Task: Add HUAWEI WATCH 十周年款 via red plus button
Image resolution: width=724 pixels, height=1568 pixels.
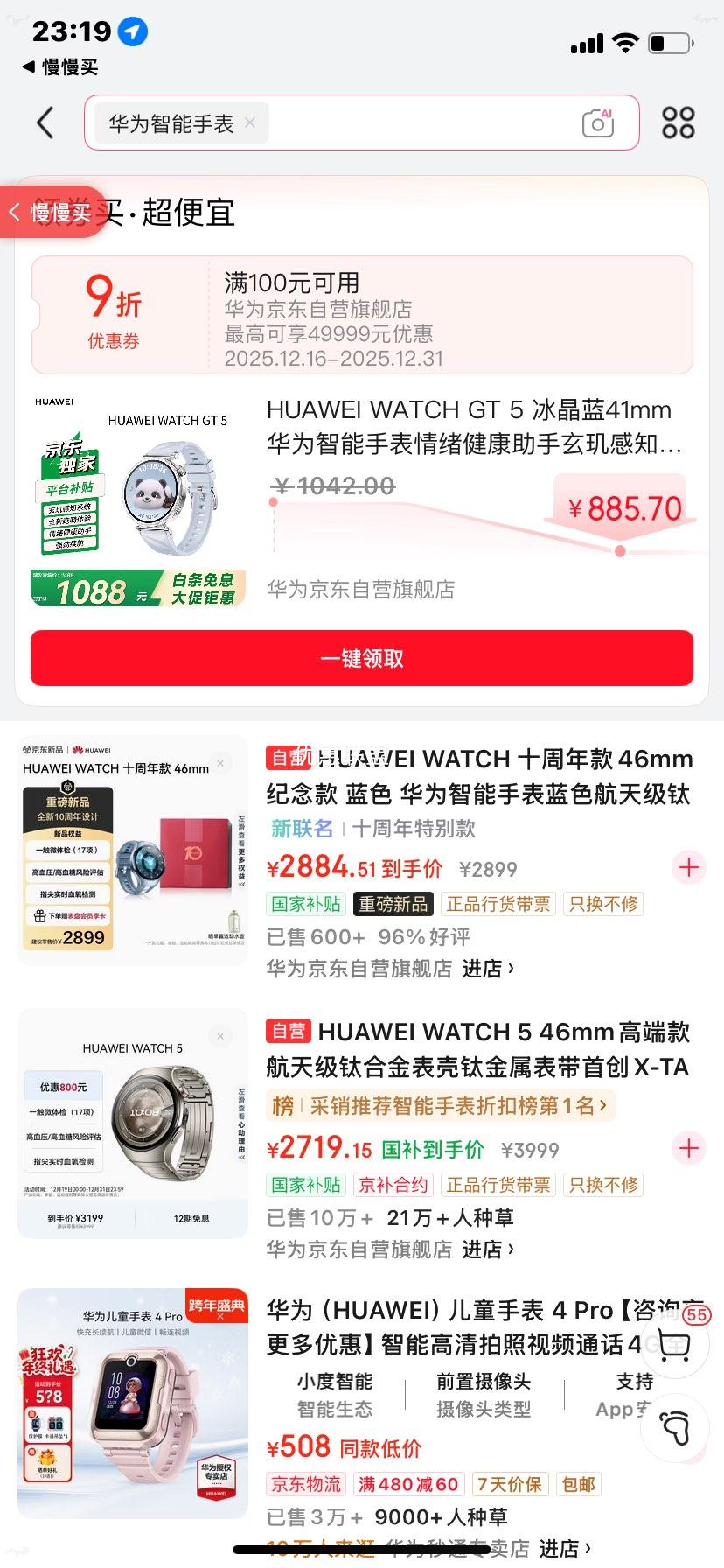Action: [x=688, y=867]
